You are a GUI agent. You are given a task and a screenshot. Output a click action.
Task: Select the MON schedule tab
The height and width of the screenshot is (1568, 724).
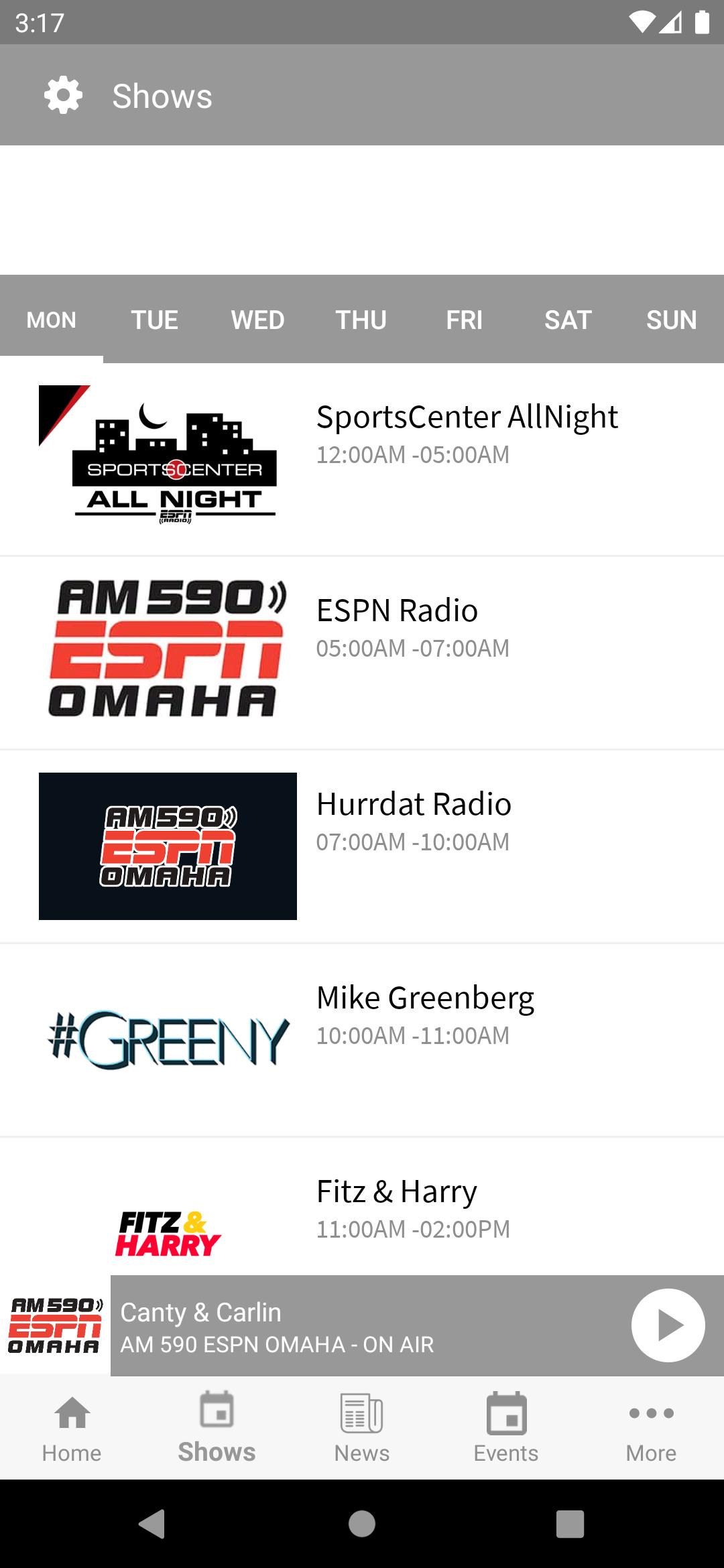52,320
